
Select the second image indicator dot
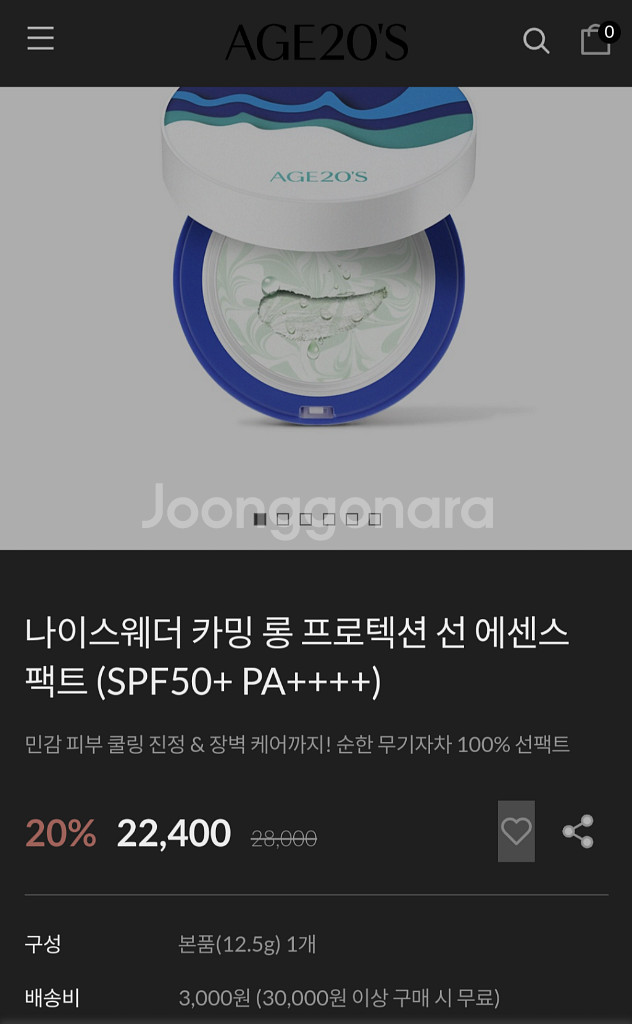tap(283, 519)
